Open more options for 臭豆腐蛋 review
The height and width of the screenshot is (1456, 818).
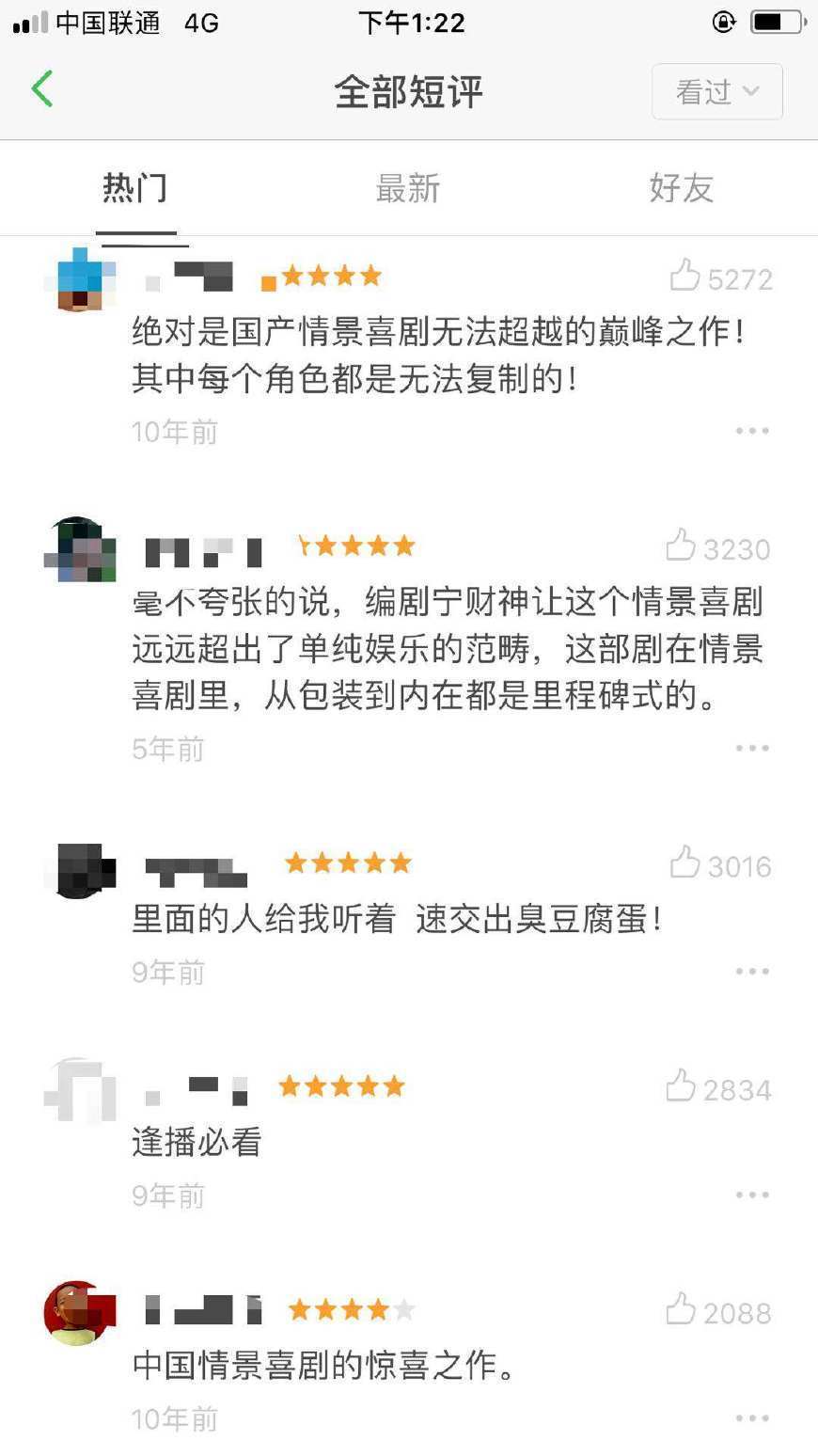click(752, 971)
